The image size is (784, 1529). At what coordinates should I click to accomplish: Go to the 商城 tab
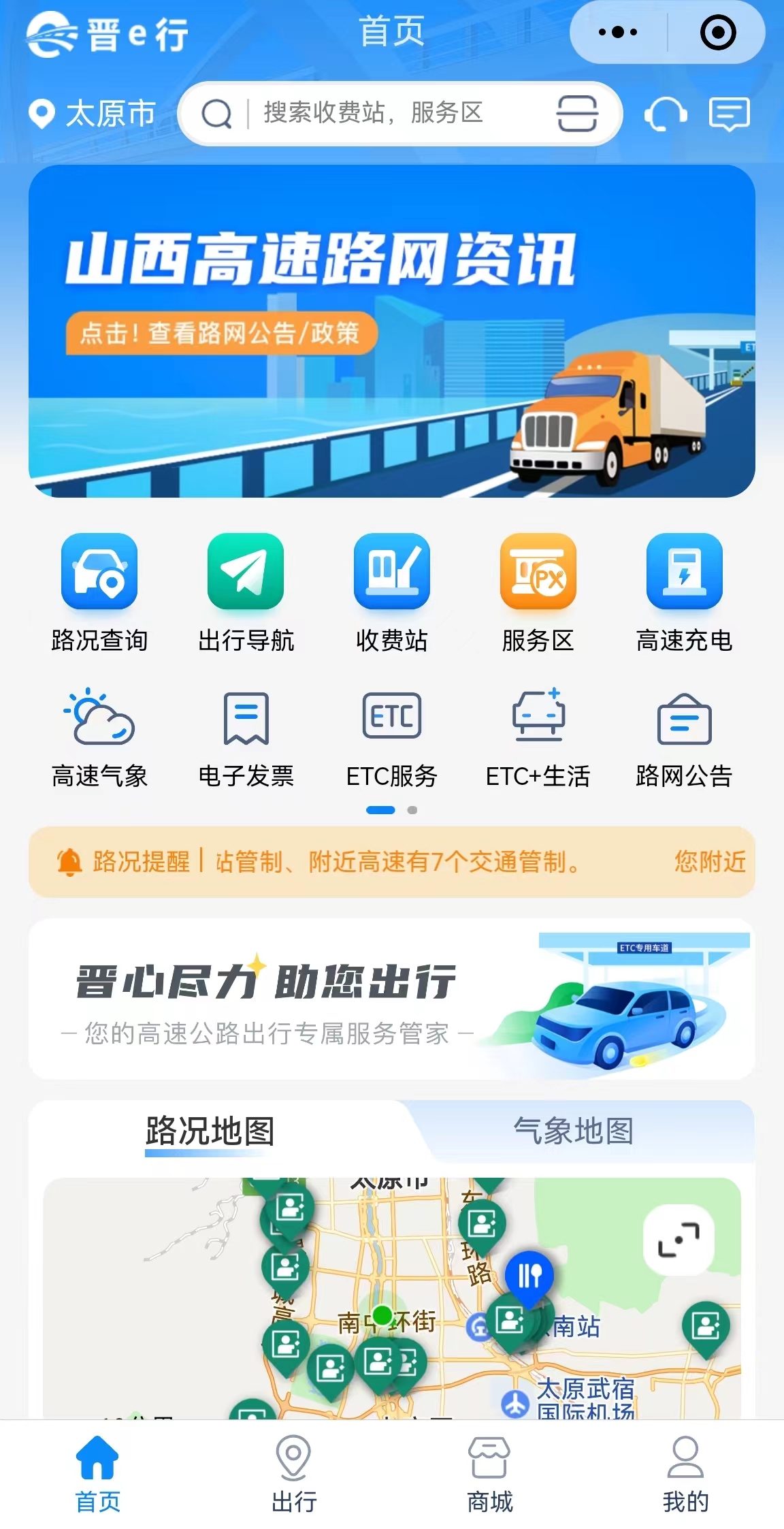pos(489,1473)
